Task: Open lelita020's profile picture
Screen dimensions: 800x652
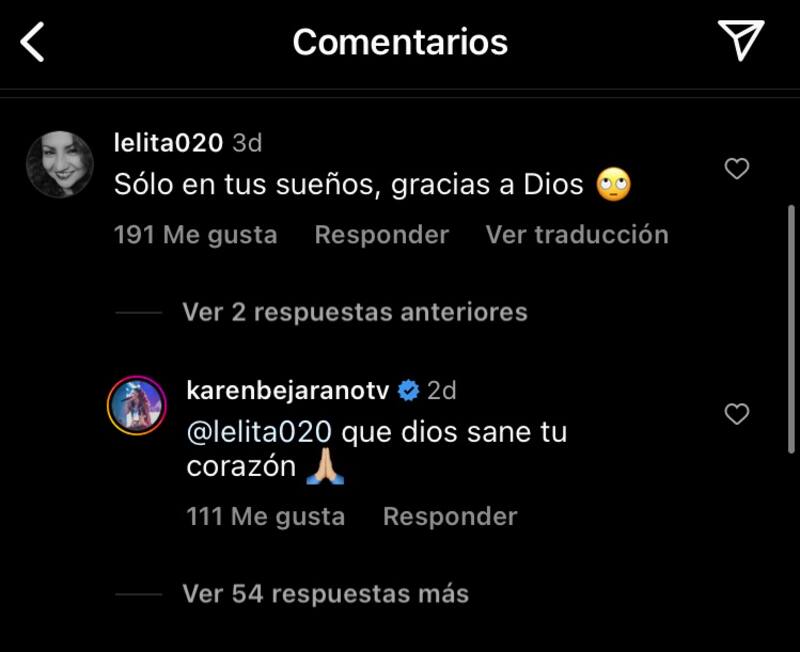Action: (x=60, y=164)
